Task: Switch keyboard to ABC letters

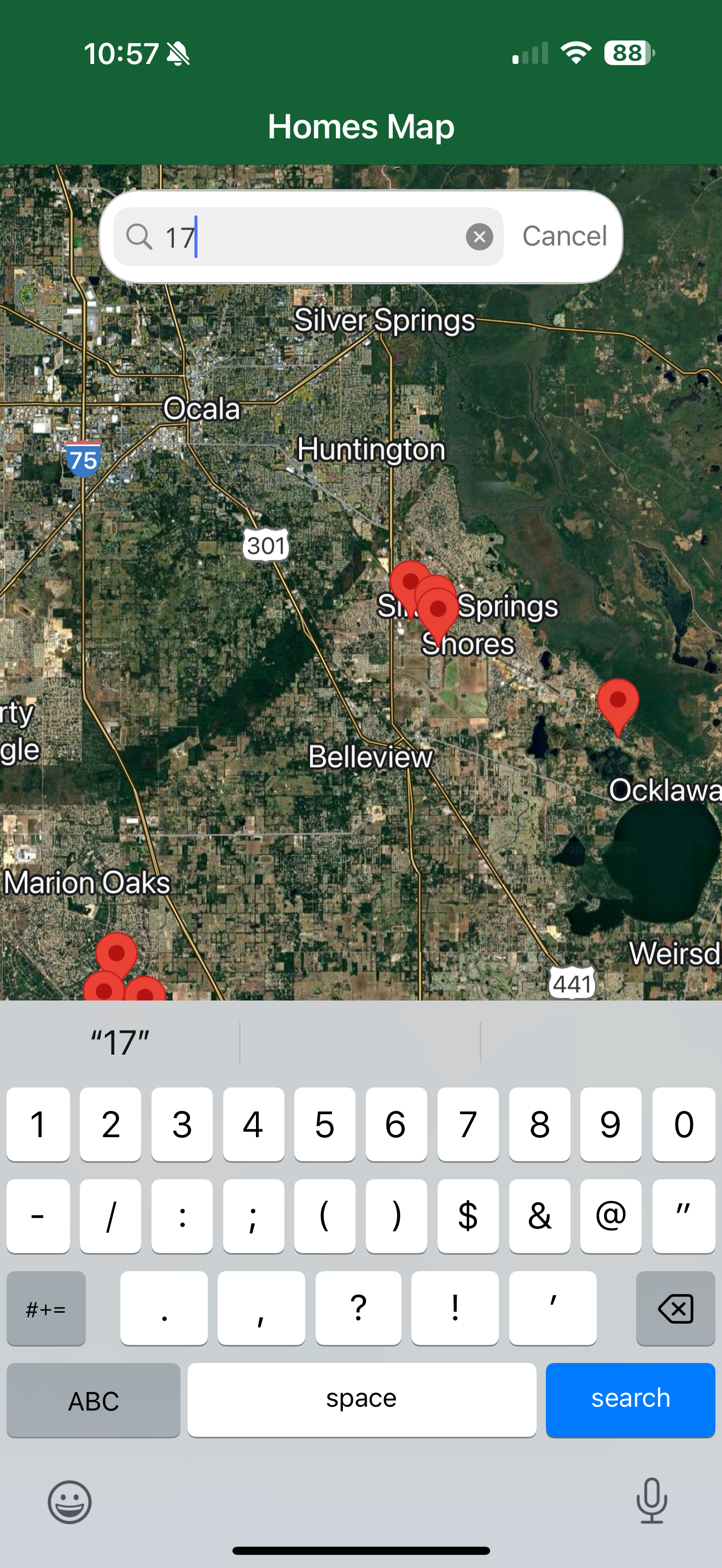Action: (x=94, y=1400)
